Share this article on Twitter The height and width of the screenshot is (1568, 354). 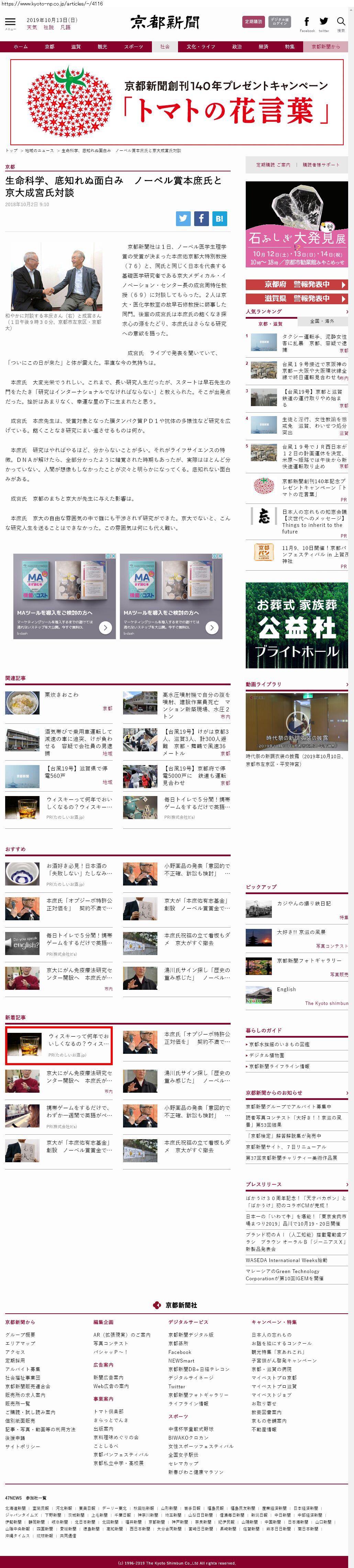tap(183, 219)
